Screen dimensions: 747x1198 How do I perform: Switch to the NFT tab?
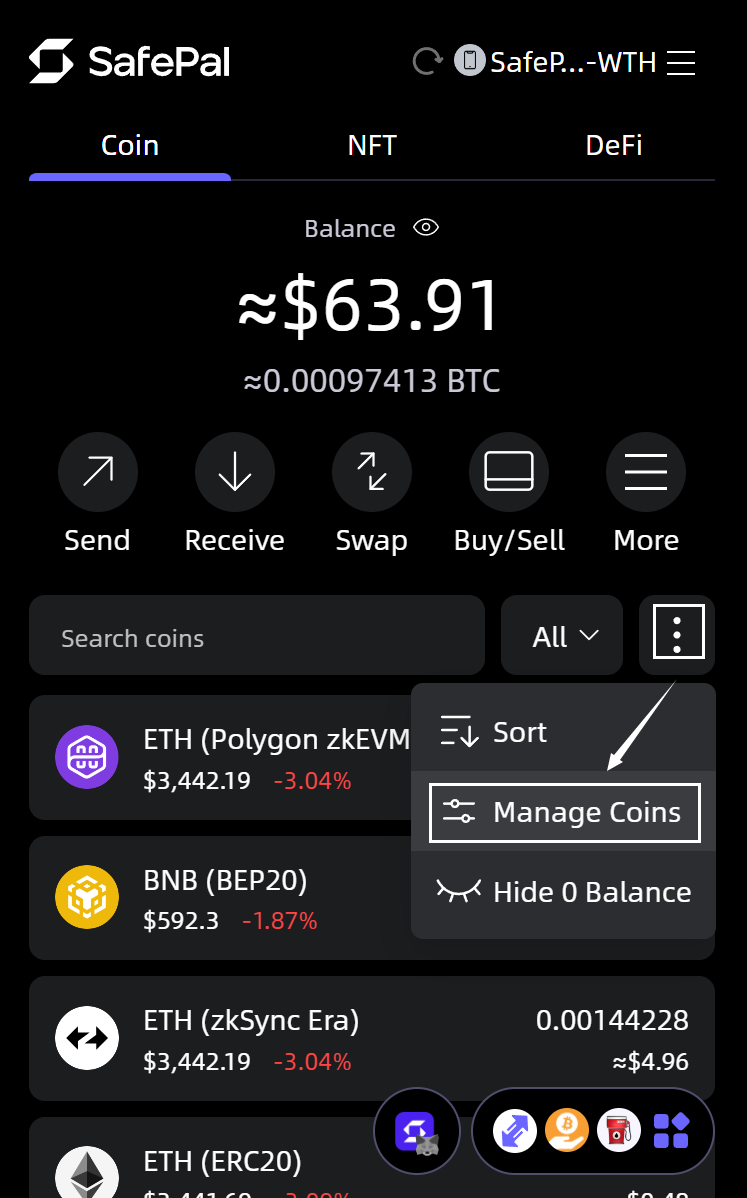372,146
